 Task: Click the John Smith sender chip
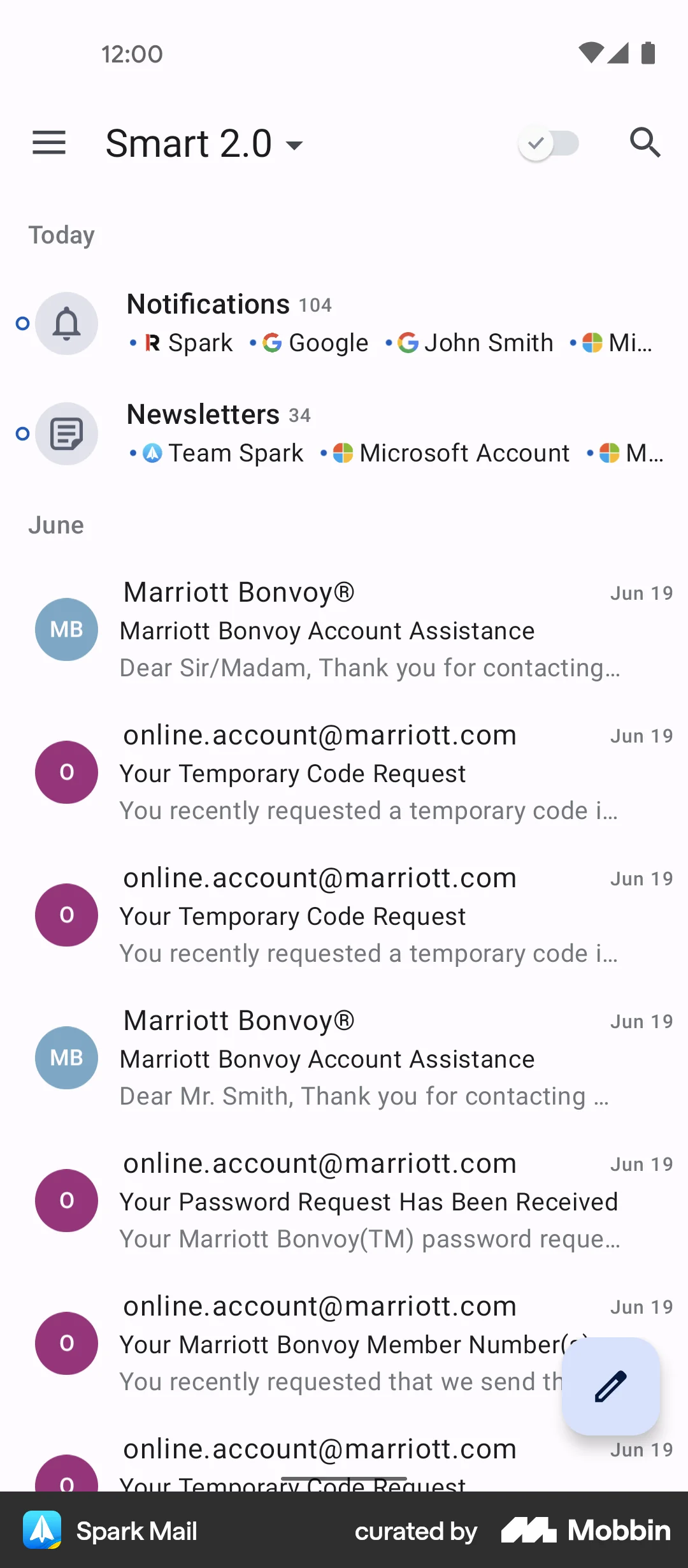[x=408, y=343]
